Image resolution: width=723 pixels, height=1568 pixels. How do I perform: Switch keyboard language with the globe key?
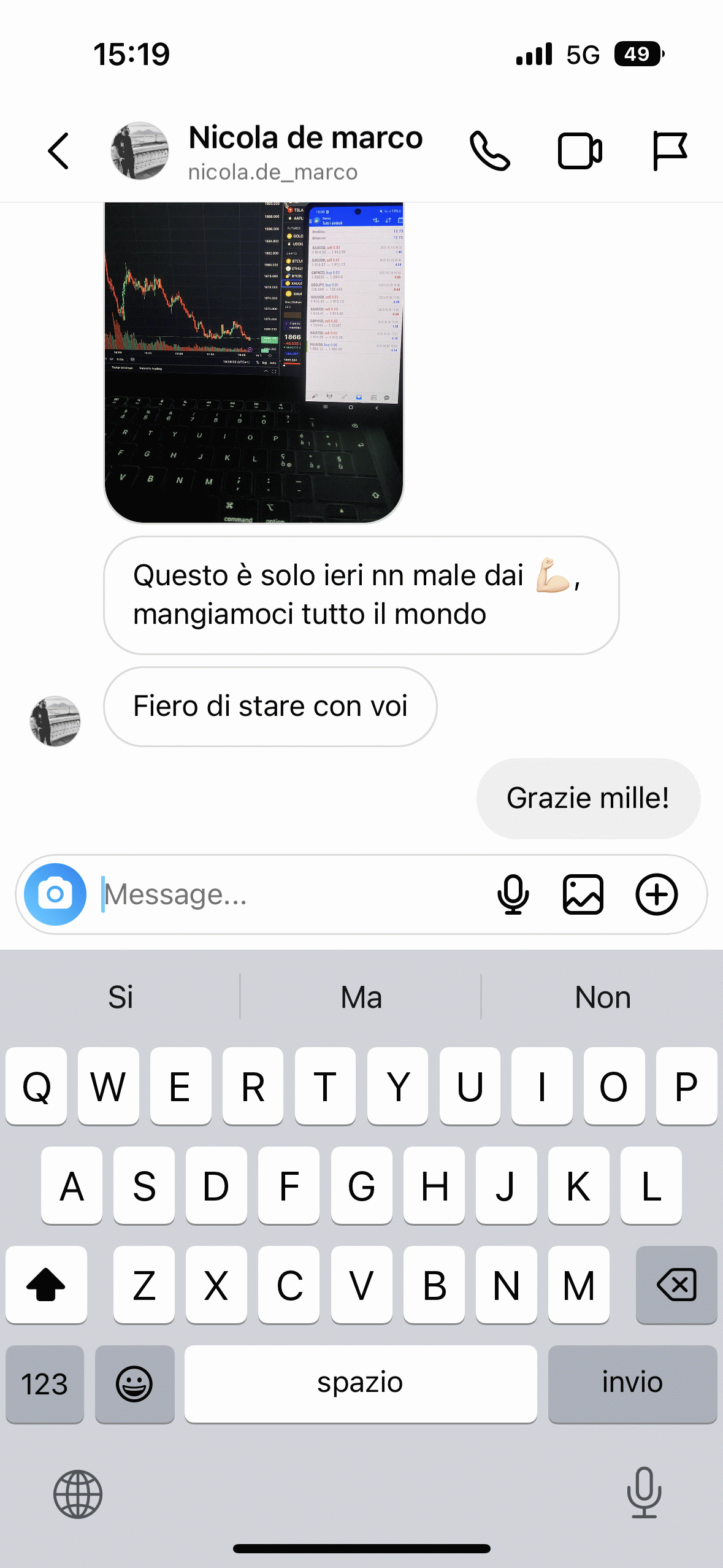pos(78,1494)
